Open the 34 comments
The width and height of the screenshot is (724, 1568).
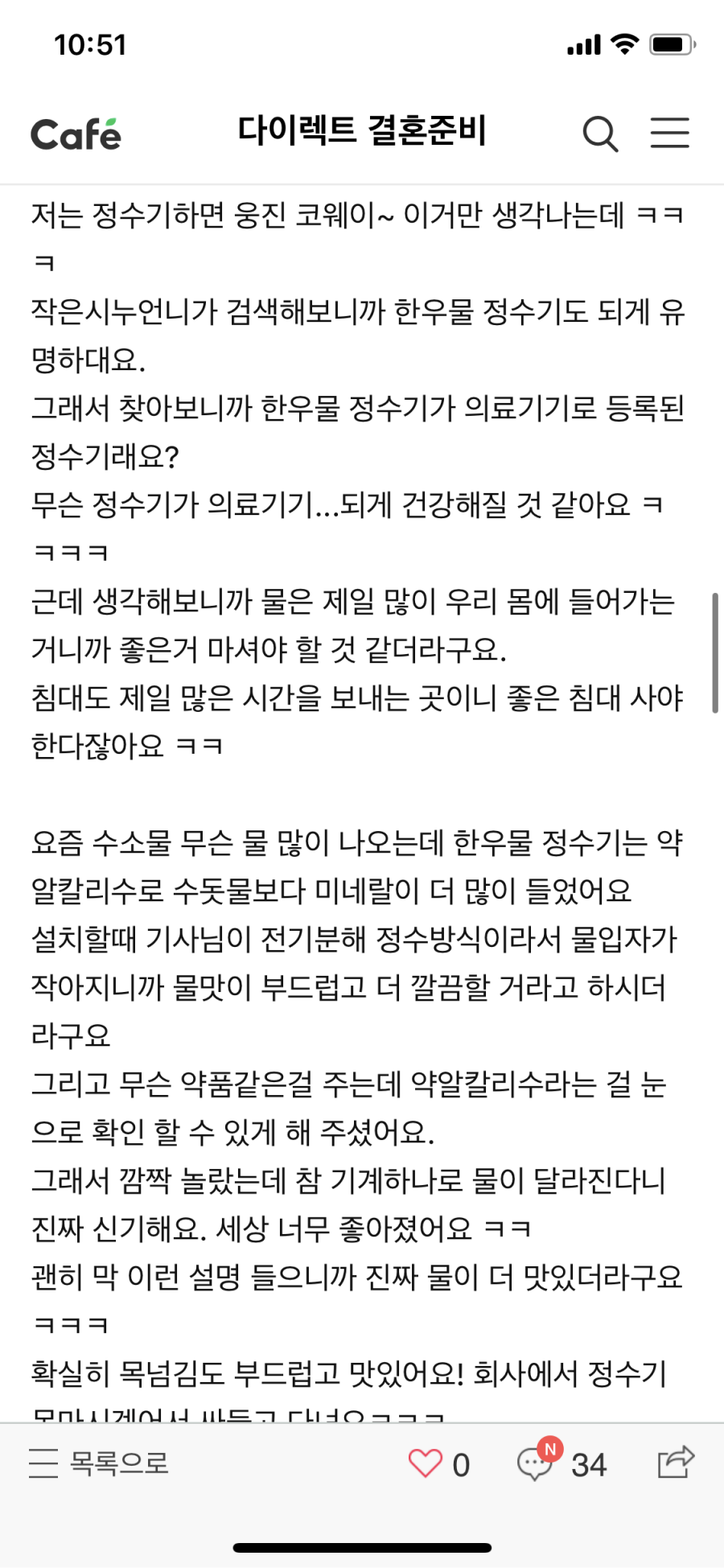click(x=562, y=1463)
